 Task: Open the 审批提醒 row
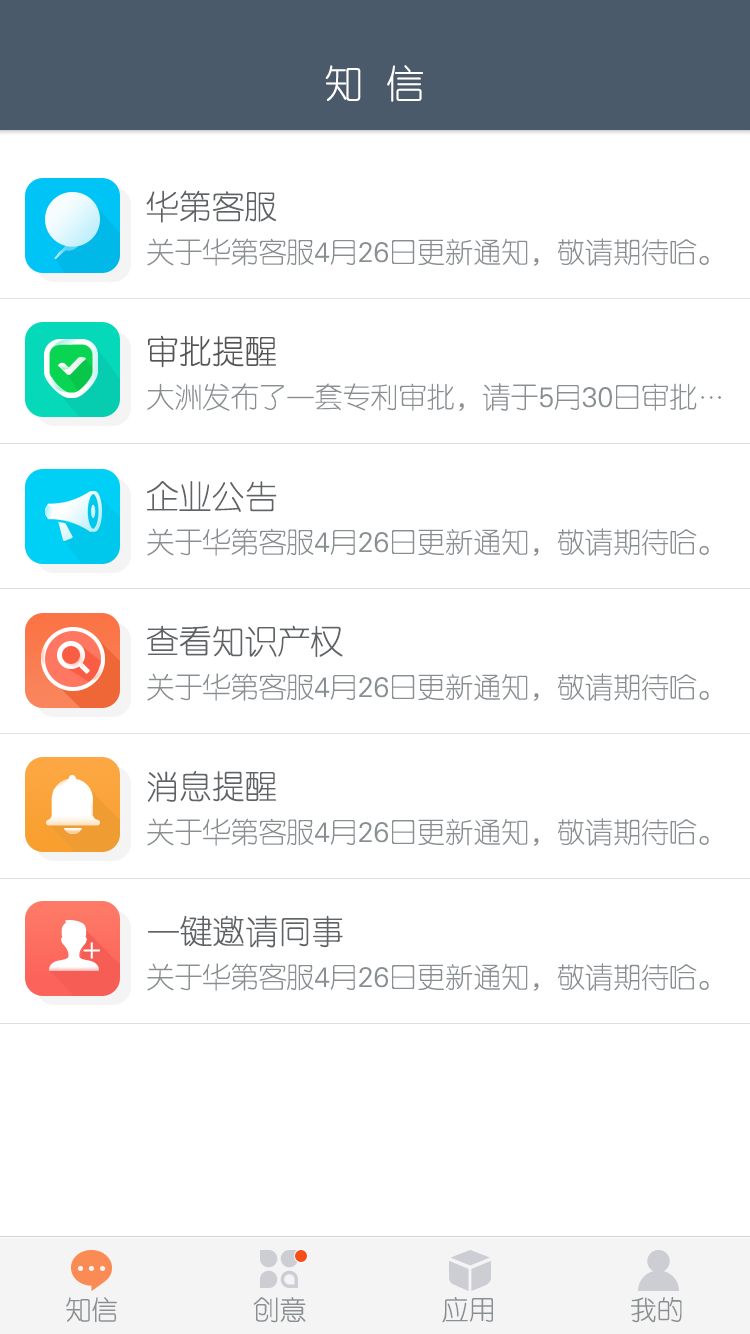coord(375,371)
